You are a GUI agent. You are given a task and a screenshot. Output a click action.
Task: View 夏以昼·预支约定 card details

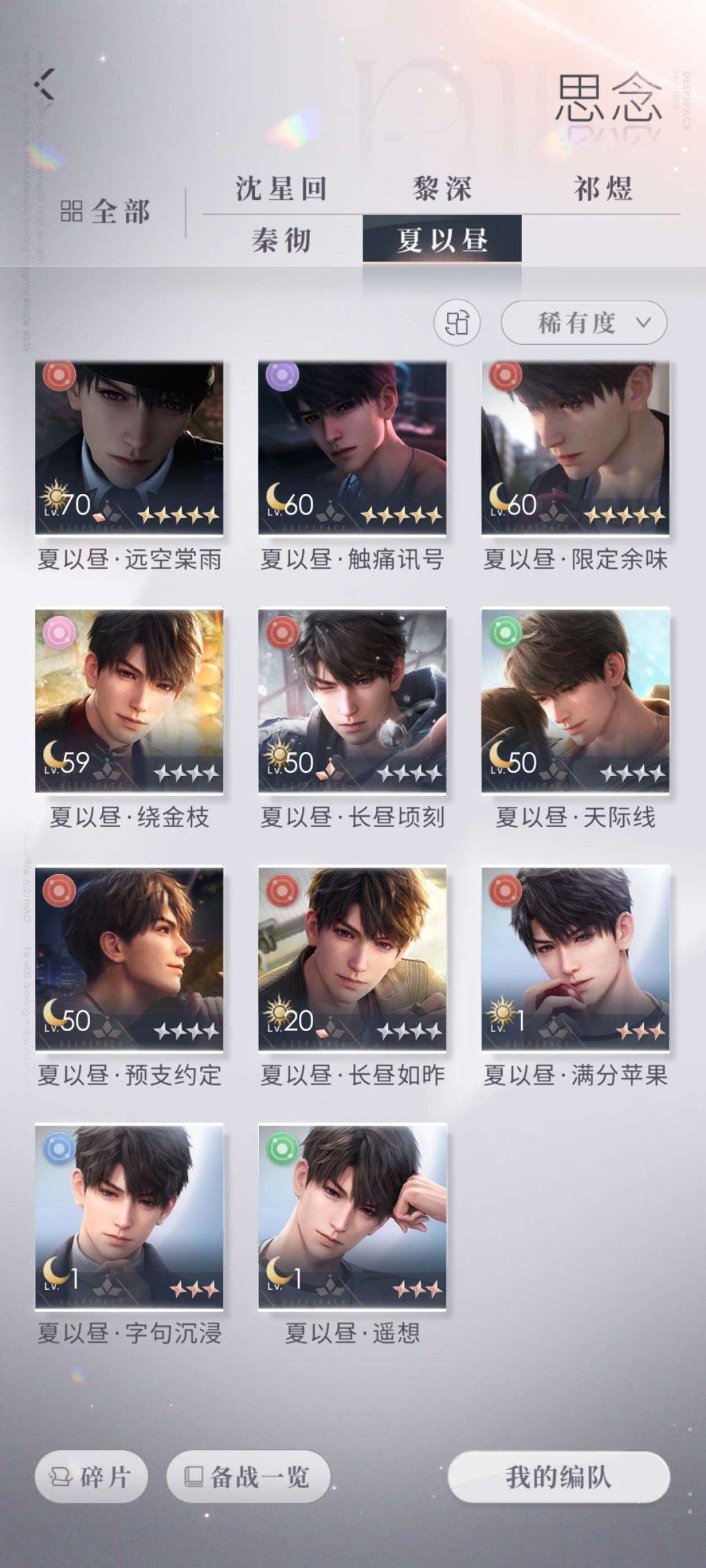(129, 958)
